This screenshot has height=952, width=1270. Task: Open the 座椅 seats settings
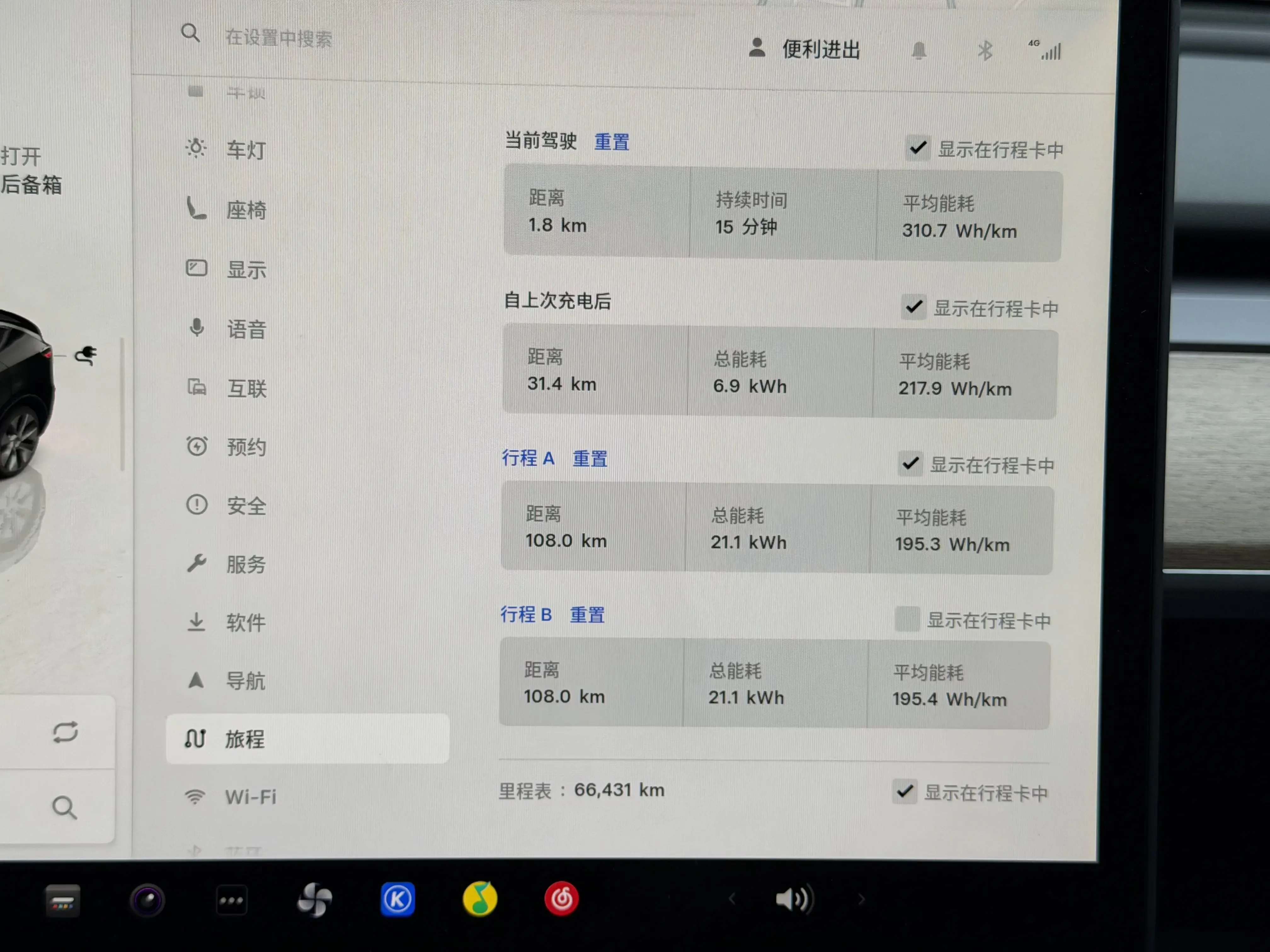226,210
